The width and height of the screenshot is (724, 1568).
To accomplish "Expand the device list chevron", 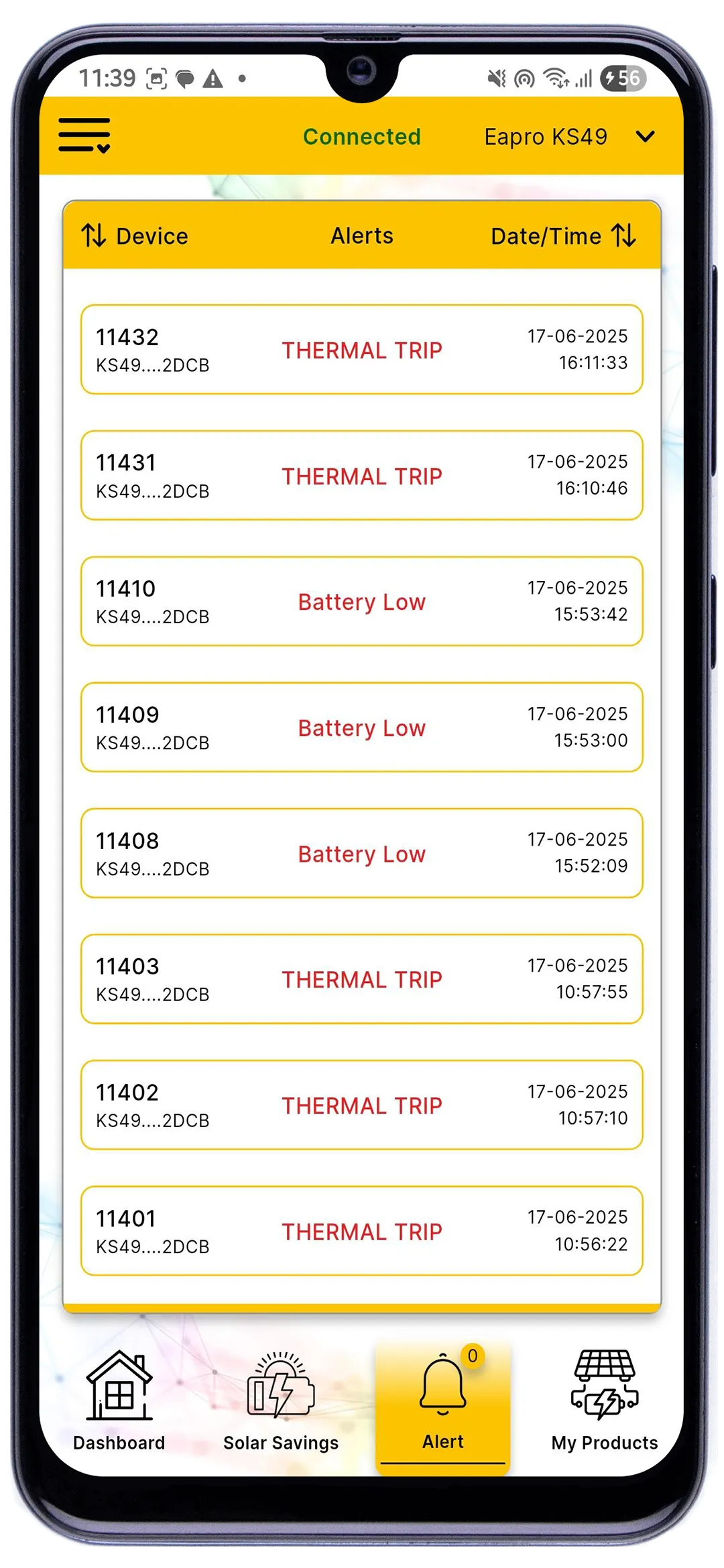I will 645,137.
